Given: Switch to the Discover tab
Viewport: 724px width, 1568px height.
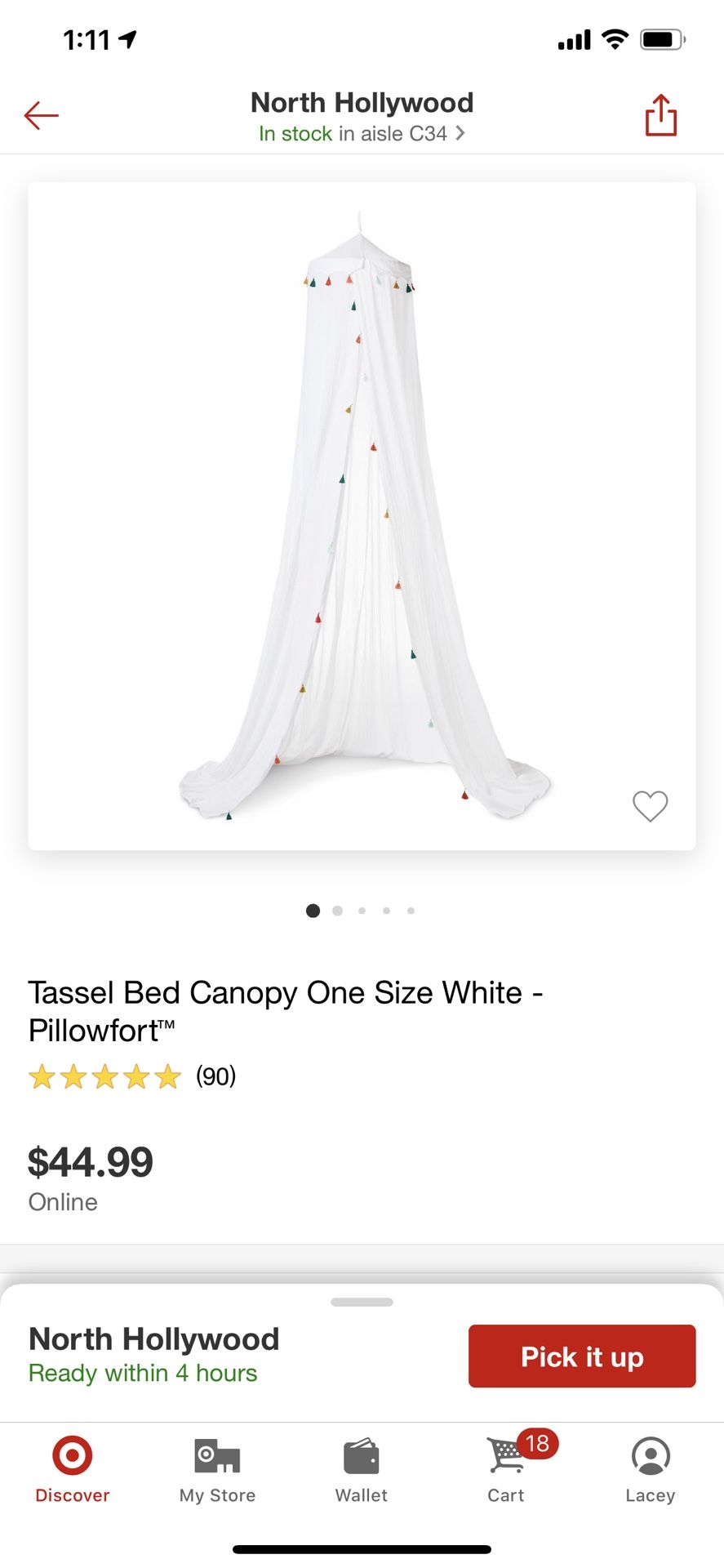Looking at the screenshot, I should point(73,1470).
